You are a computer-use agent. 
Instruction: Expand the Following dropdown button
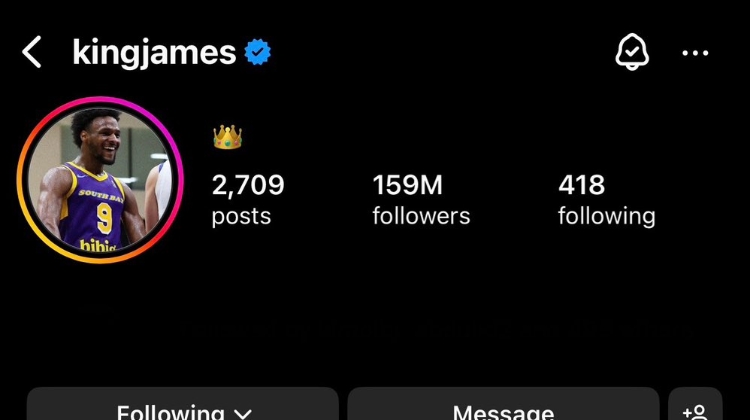coord(183,408)
